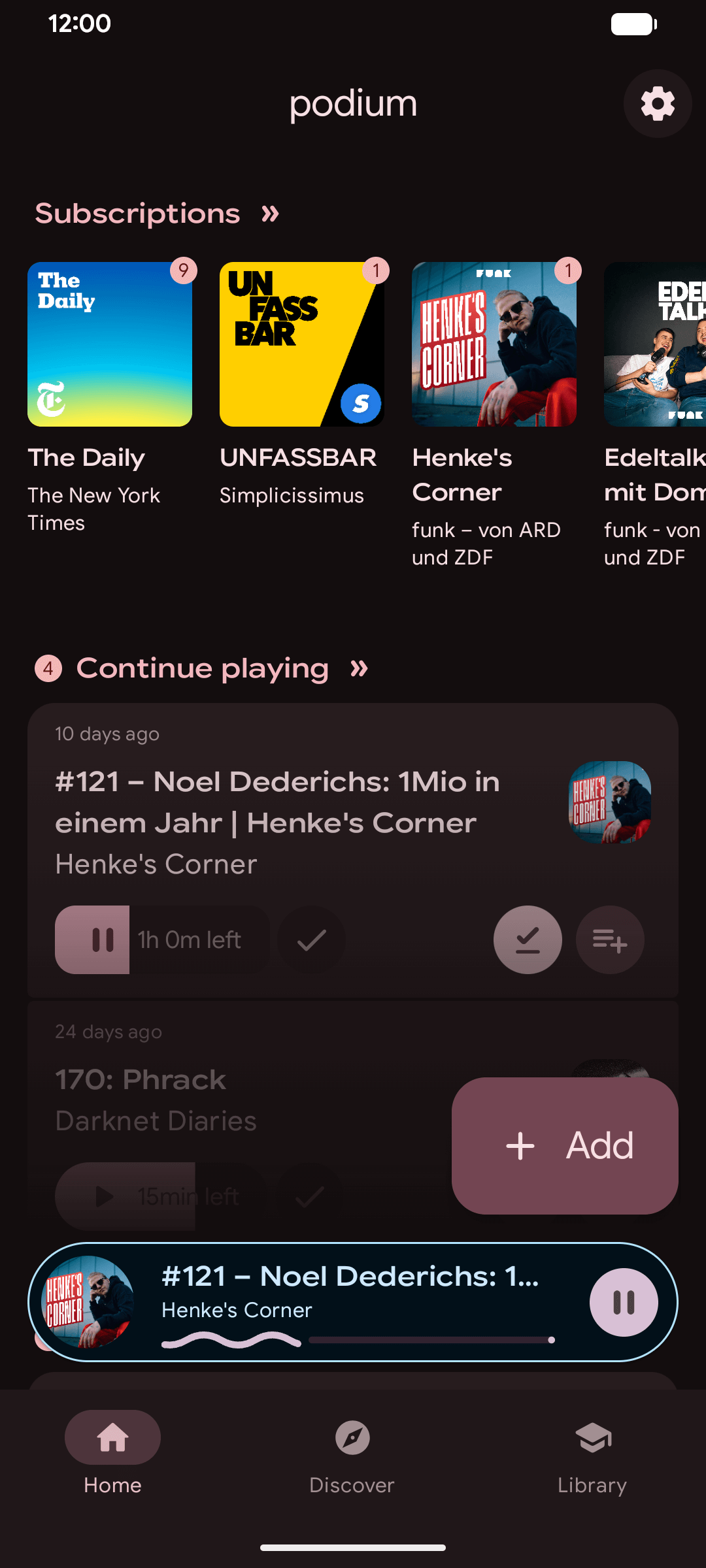Image resolution: width=706 pixels, height=1568 pixels.
Task: Pause episode #121 in the episode card
Action: (93, 939)
